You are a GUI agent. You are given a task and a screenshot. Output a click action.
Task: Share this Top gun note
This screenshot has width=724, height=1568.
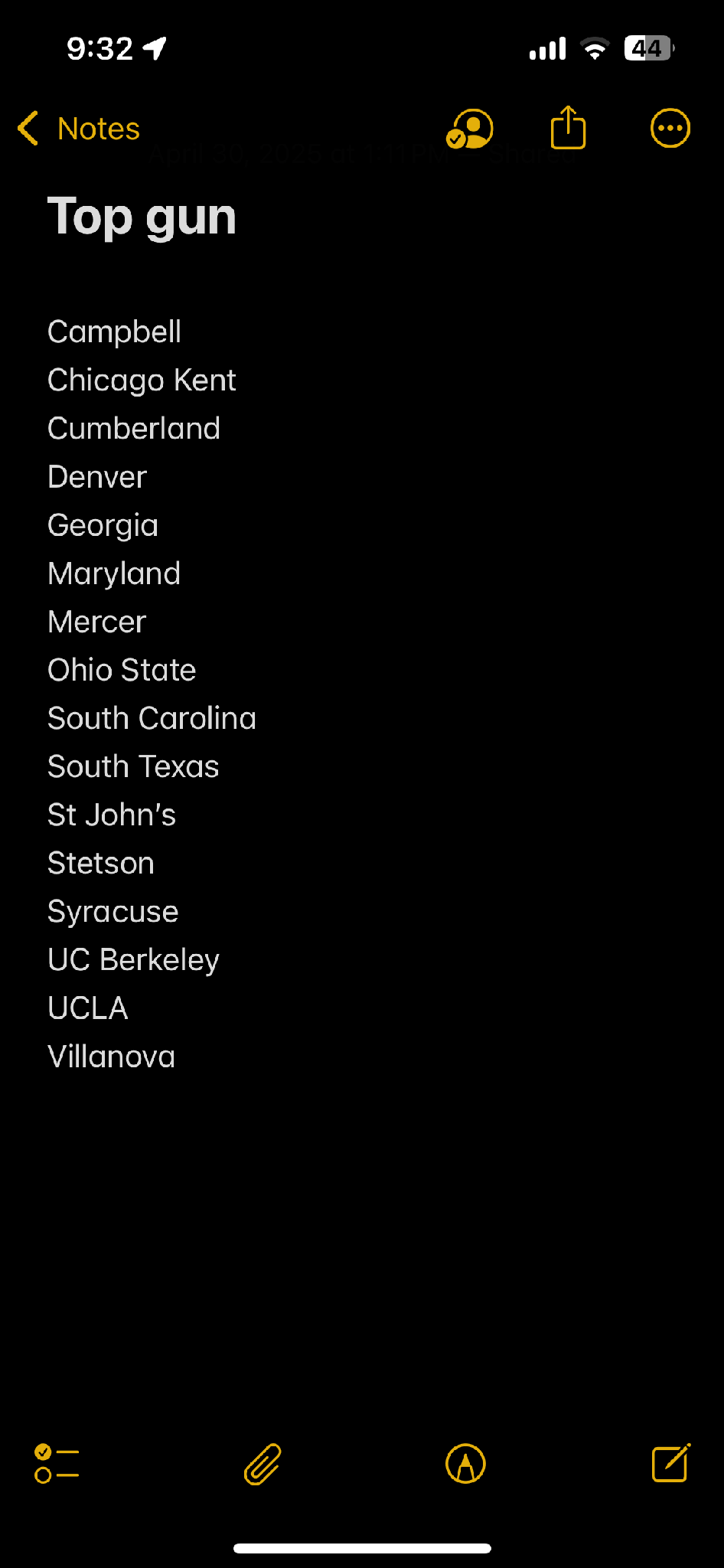[x=568, y=127]
